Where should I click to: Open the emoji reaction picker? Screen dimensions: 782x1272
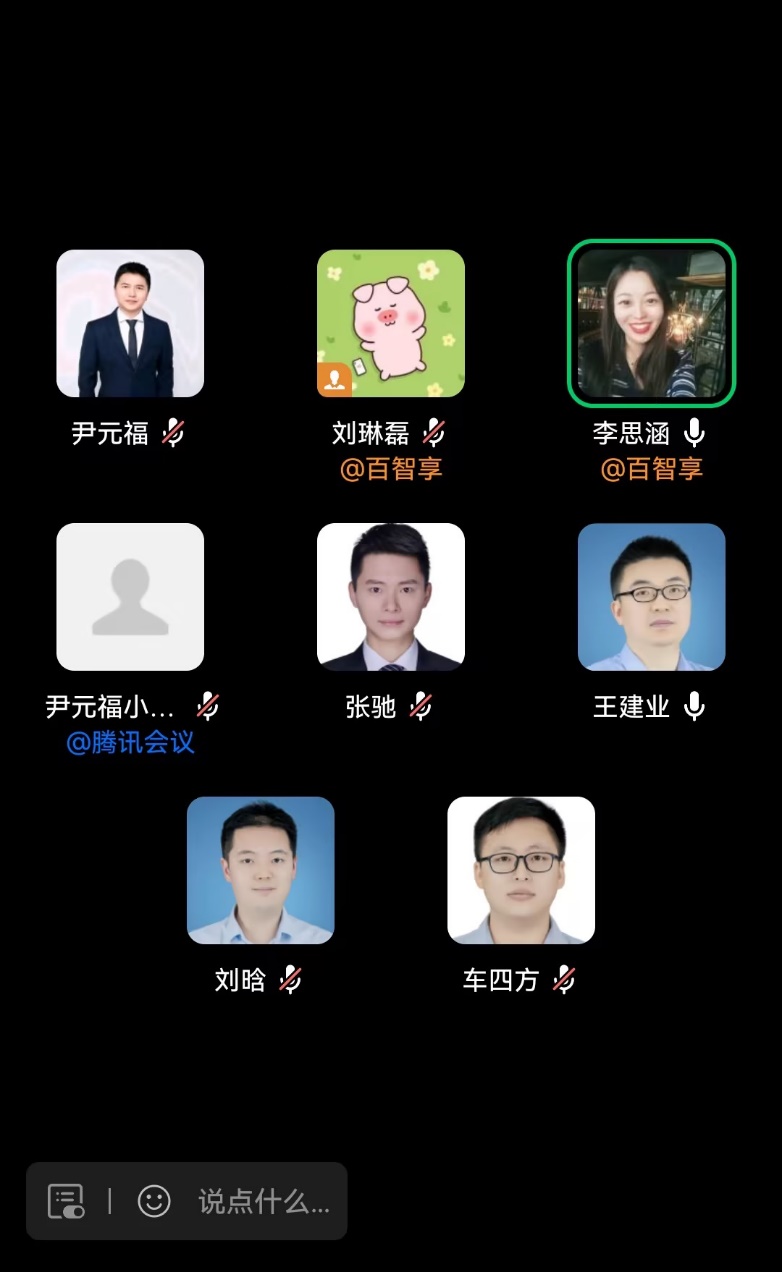(x=154, y=1201)
